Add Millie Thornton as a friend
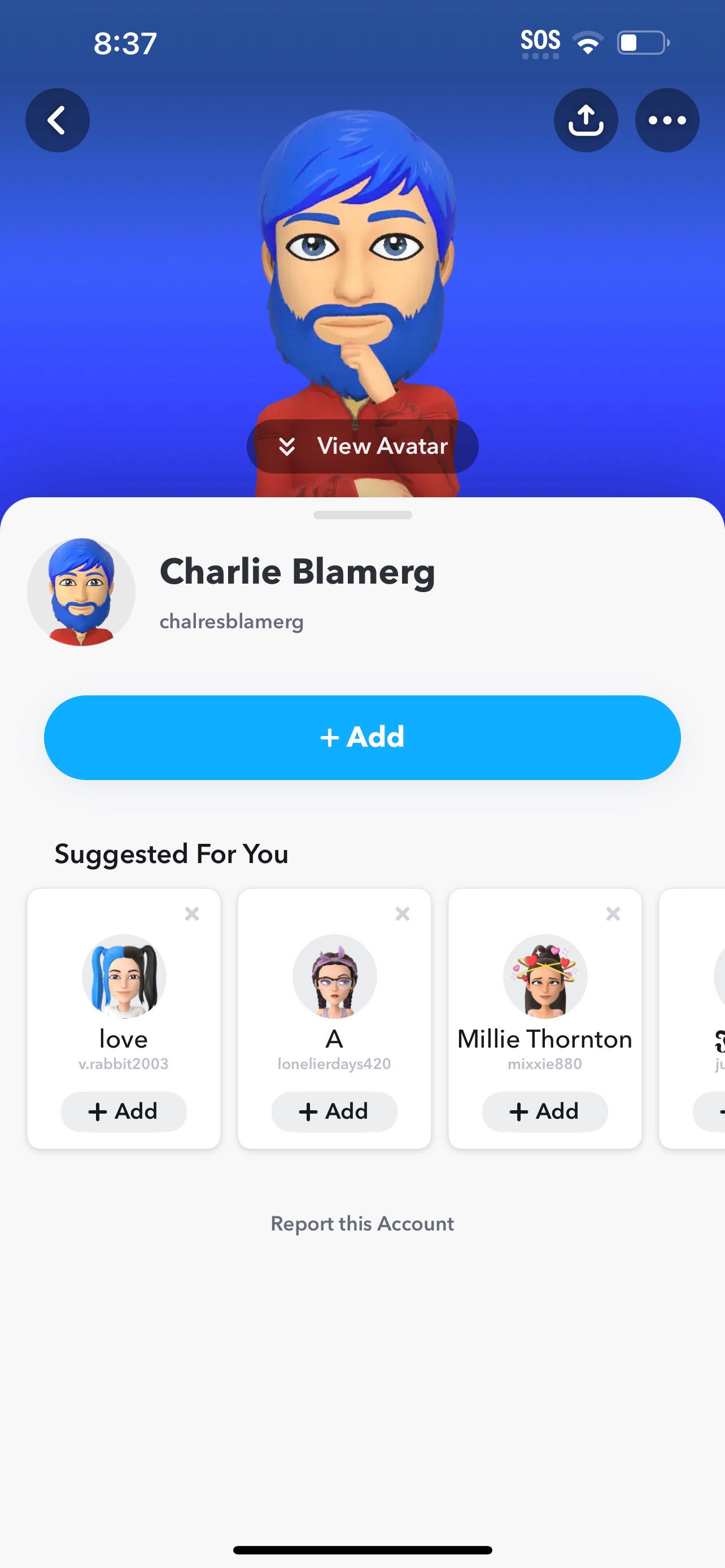Viewport: 725px width, 1568px height. pos(545,1111)
